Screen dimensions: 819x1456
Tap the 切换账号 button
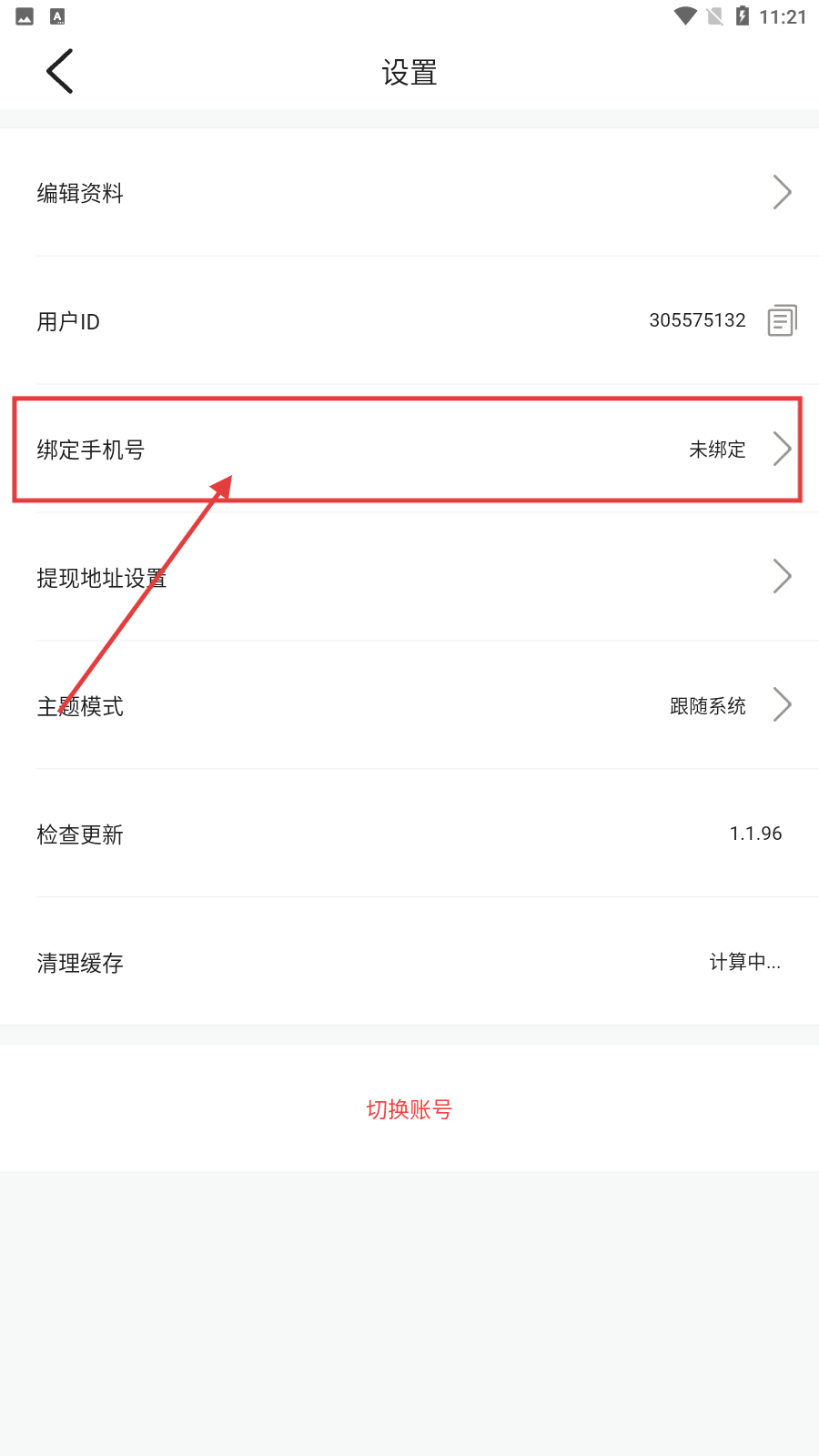409,1109
